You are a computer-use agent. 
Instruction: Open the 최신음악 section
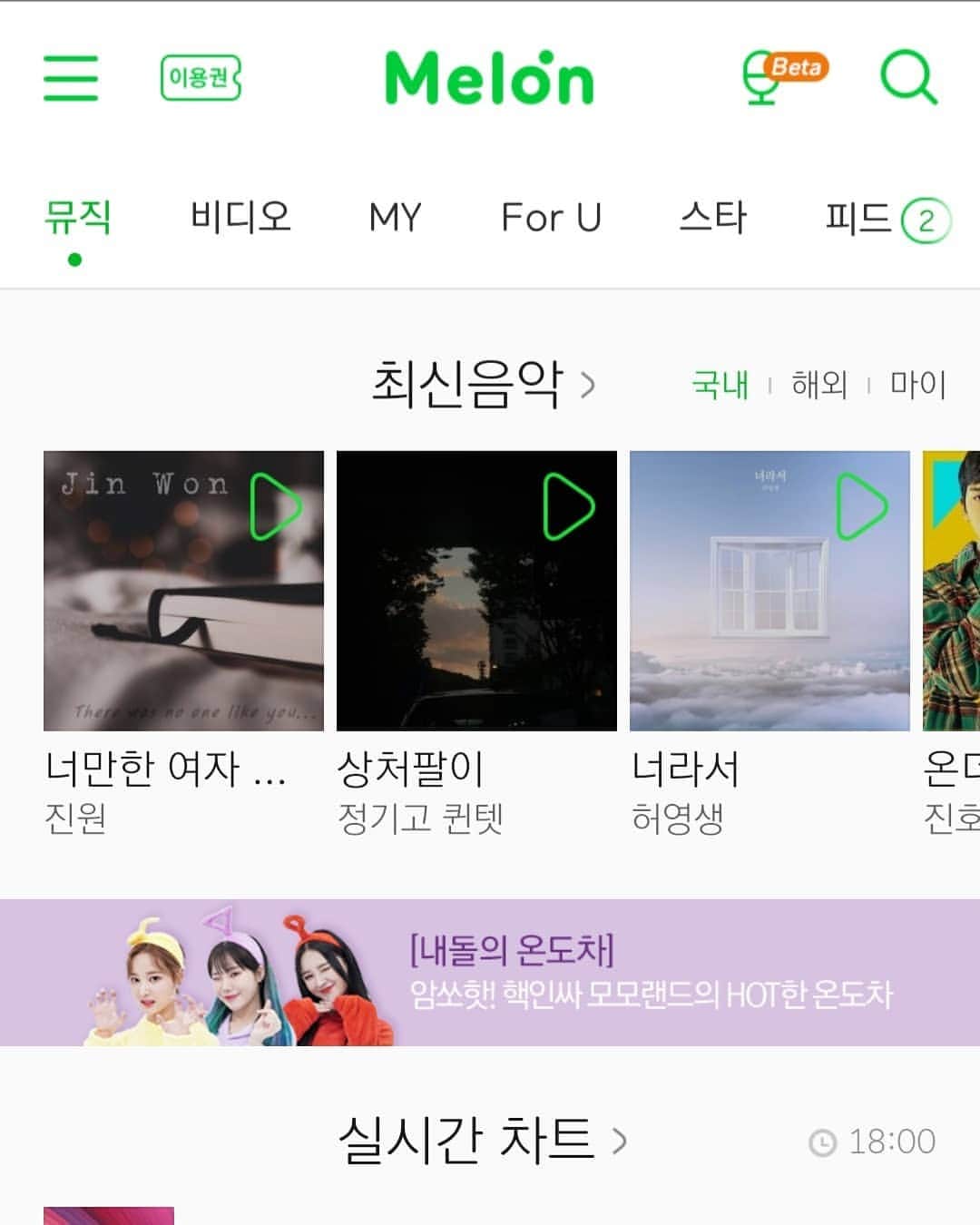coord(482,385)
